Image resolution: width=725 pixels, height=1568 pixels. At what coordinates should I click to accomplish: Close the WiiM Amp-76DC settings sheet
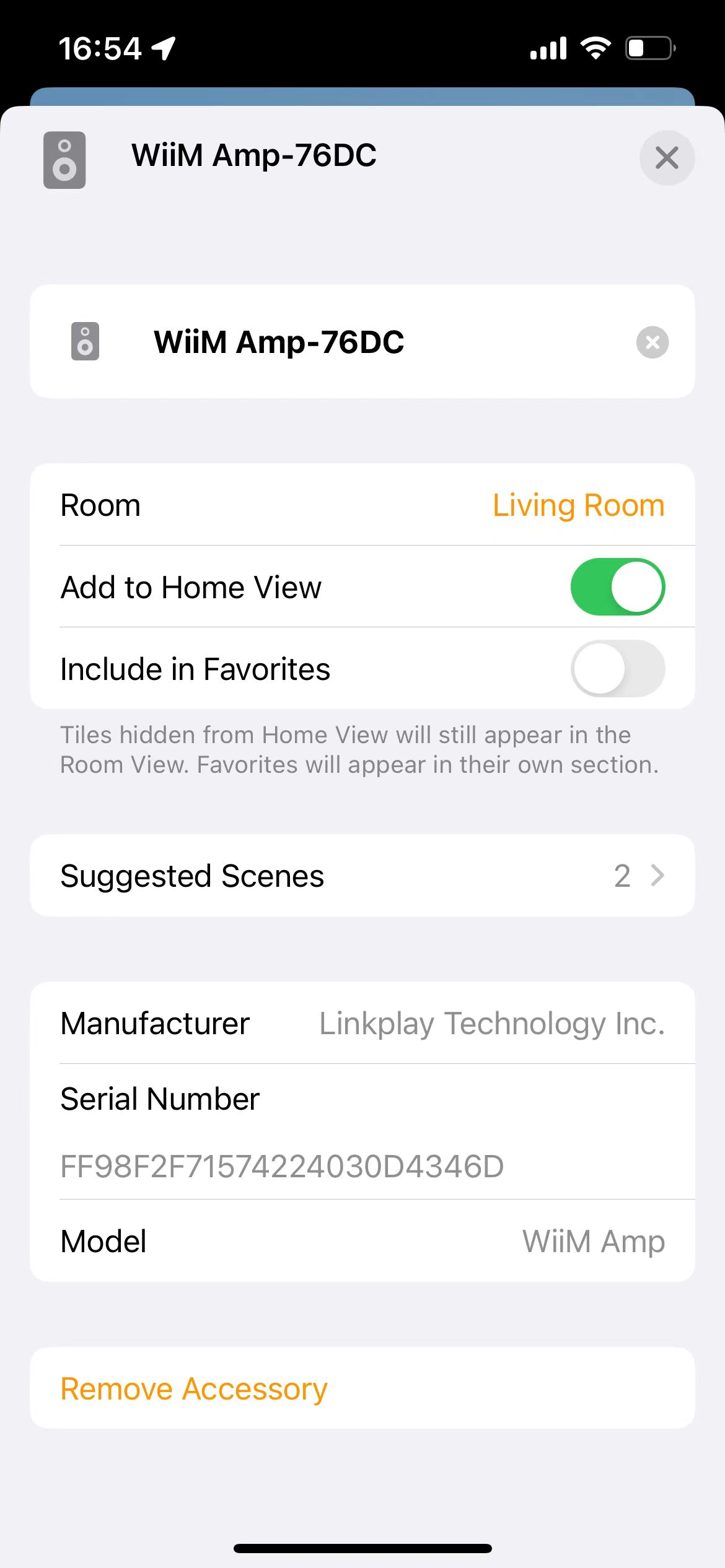pos(667,158)
